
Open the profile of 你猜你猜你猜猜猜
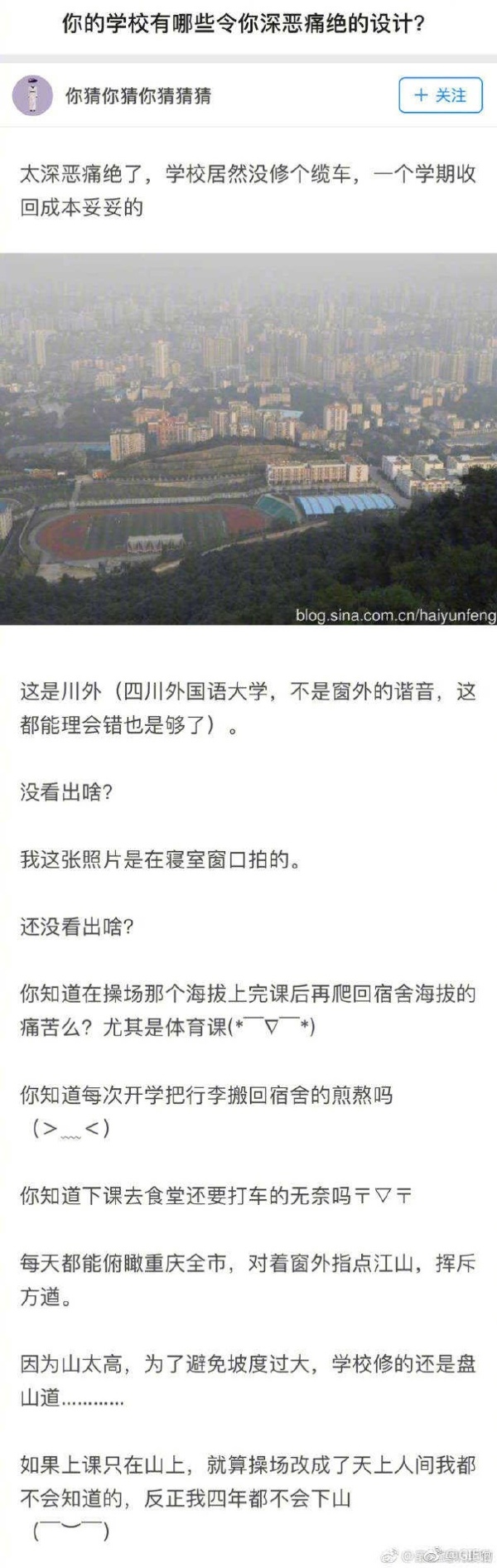click(x=138, y=96)
